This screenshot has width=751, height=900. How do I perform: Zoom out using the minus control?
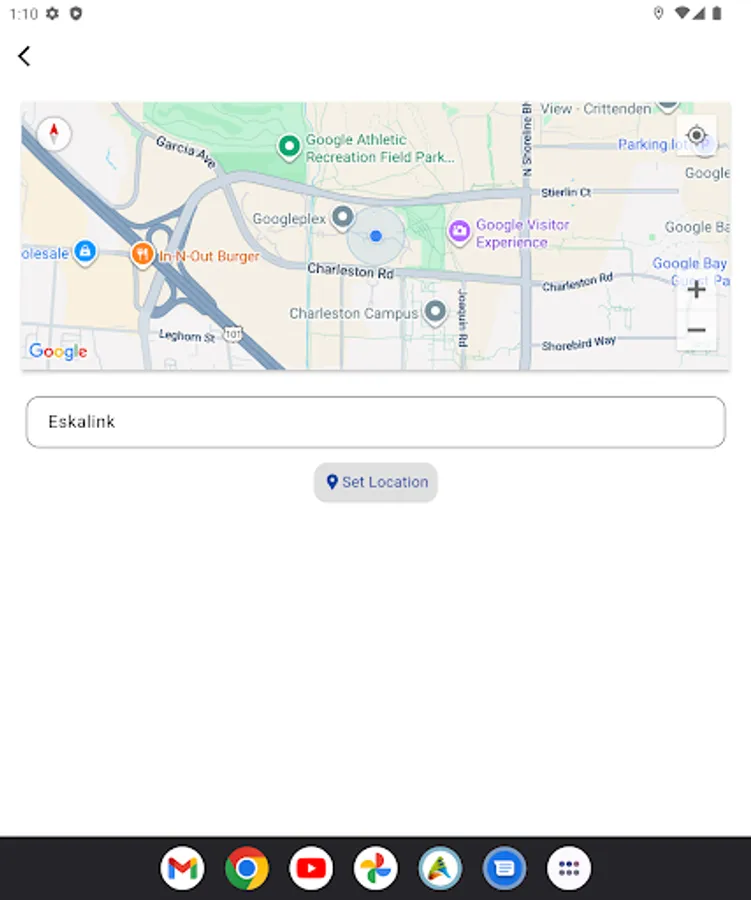click(x=696, y=330)
